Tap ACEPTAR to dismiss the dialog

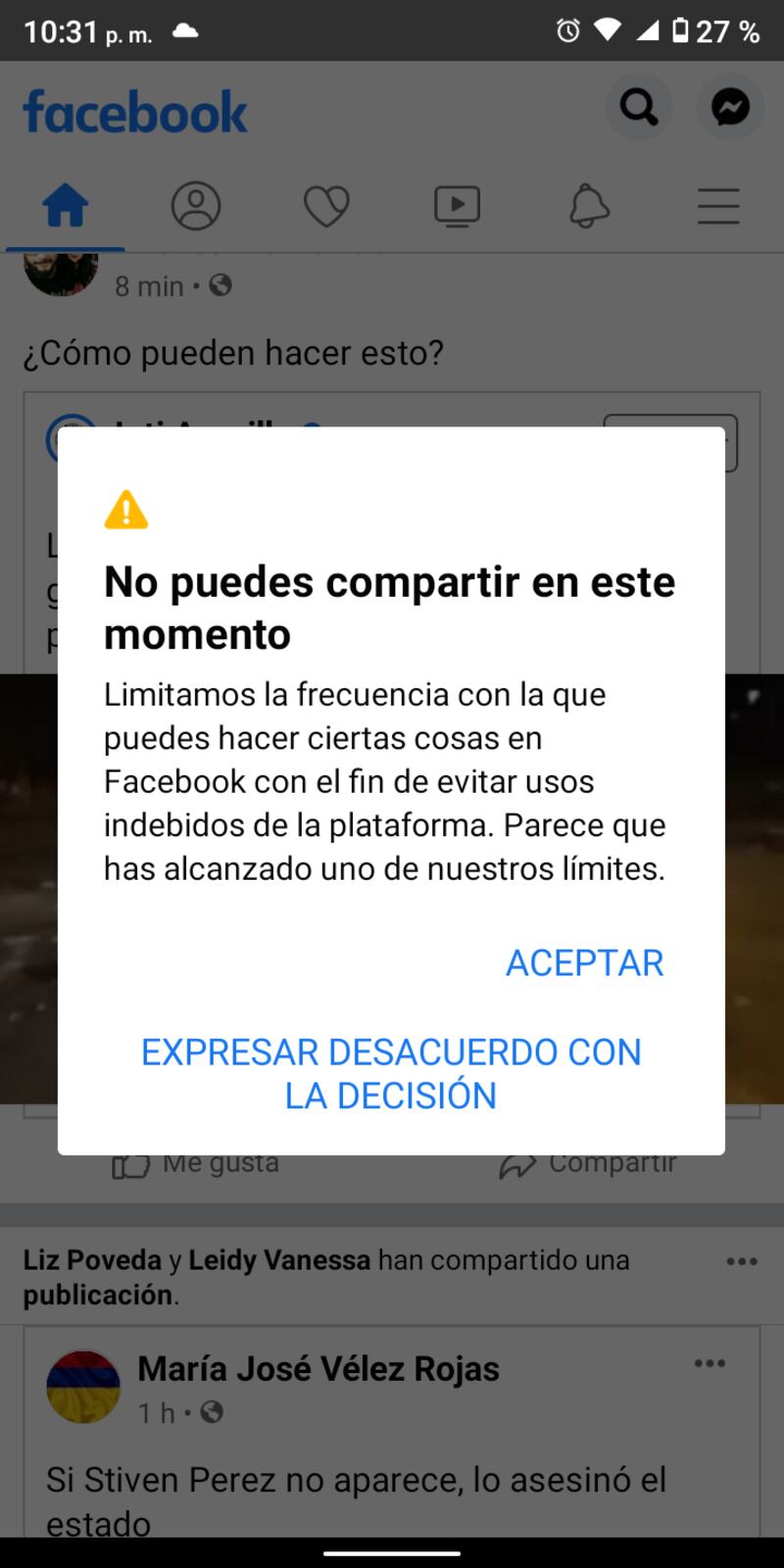[584, 962]
